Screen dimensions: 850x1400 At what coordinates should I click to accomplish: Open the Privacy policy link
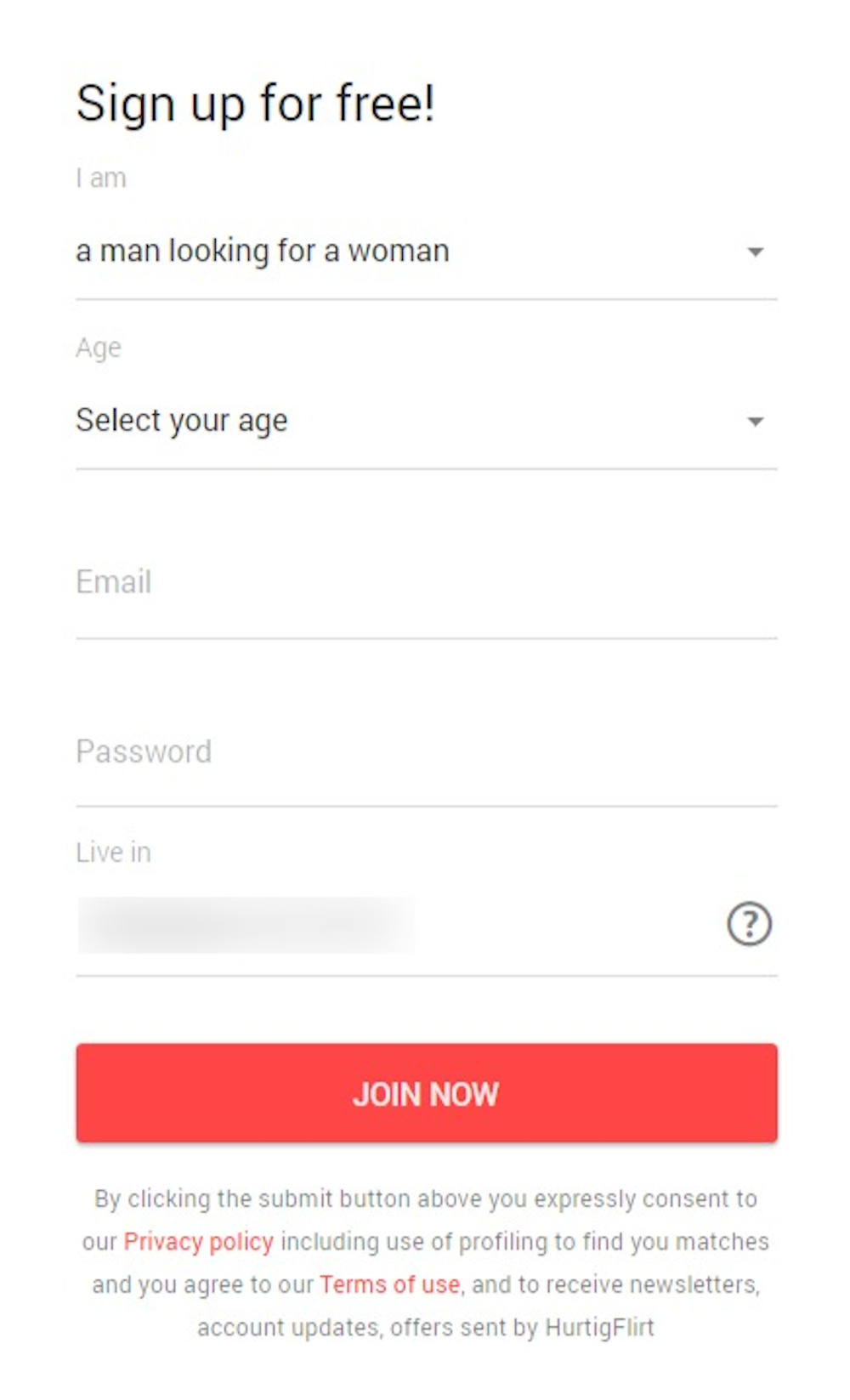coord(199,1242)
